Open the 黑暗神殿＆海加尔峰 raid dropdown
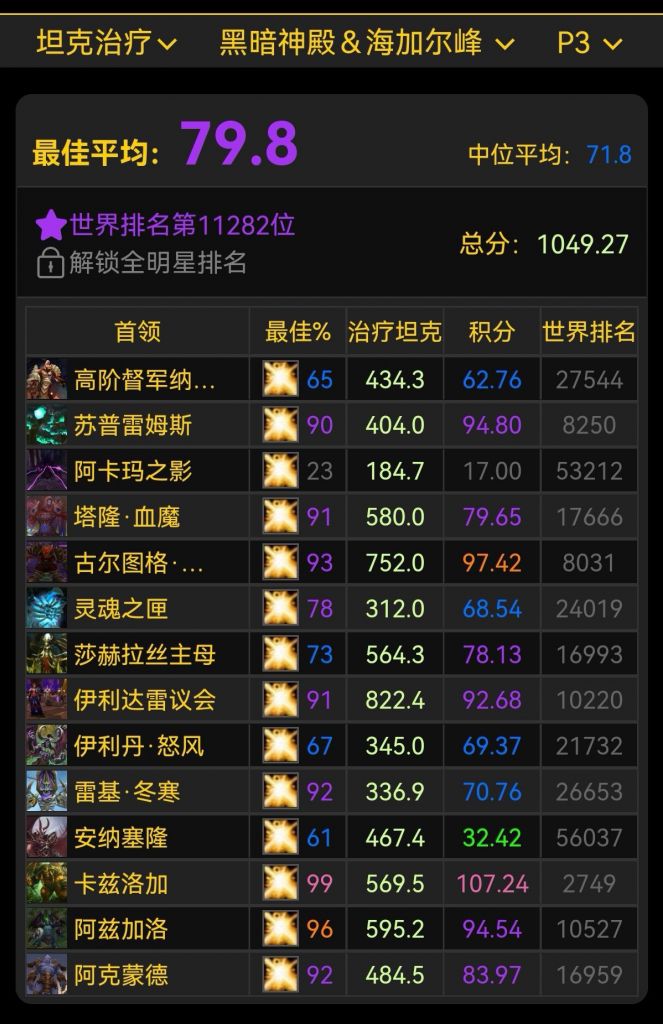Image resolution: width=663 pixels, height=1024 pixels. 366,43
